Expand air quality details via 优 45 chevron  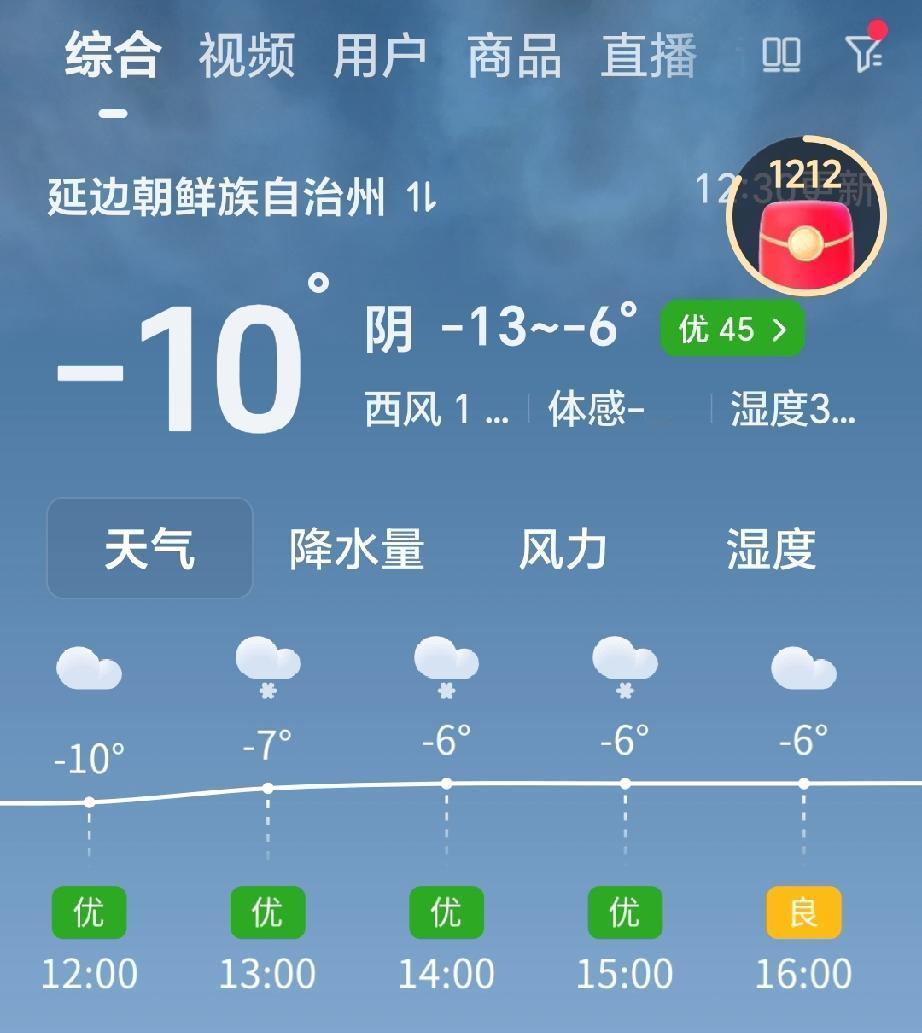[731, 330]
